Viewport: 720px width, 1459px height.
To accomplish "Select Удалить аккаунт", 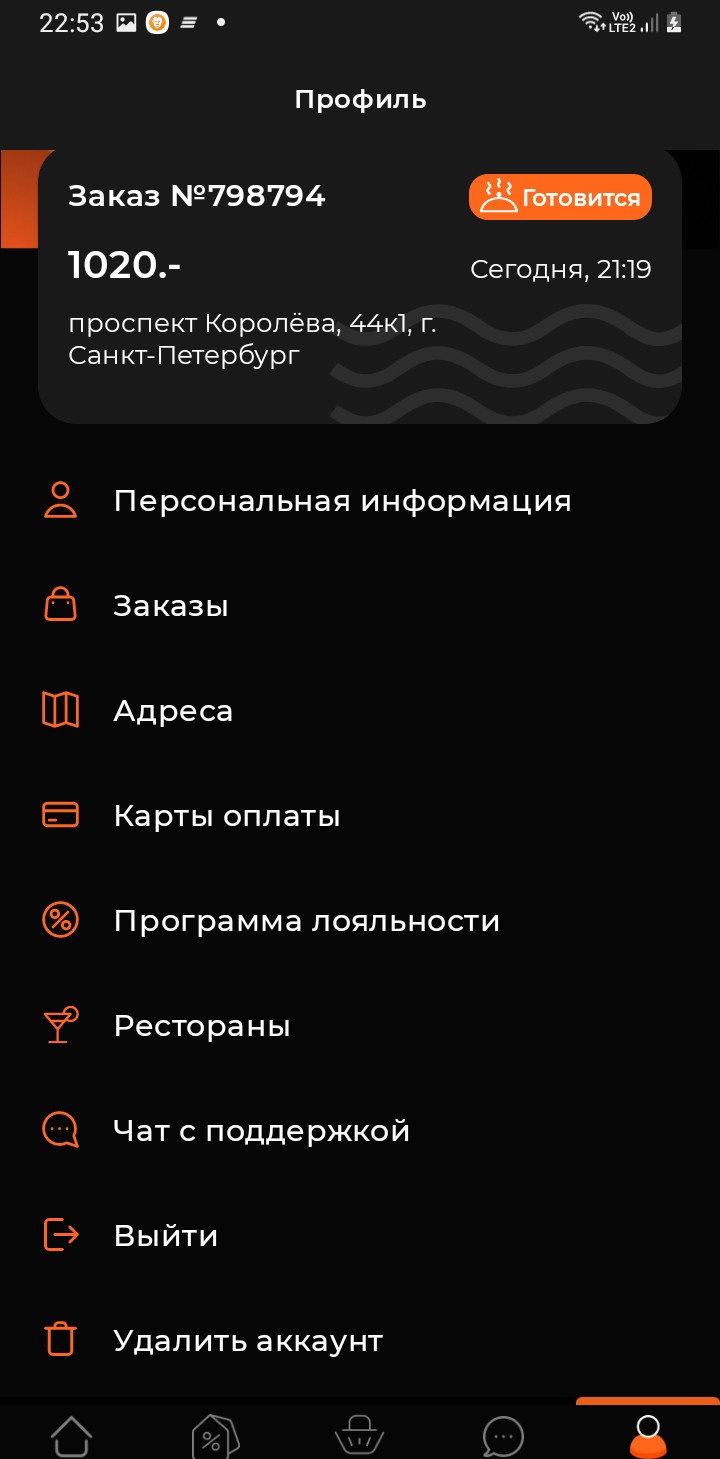I will tap(360, 1340).
